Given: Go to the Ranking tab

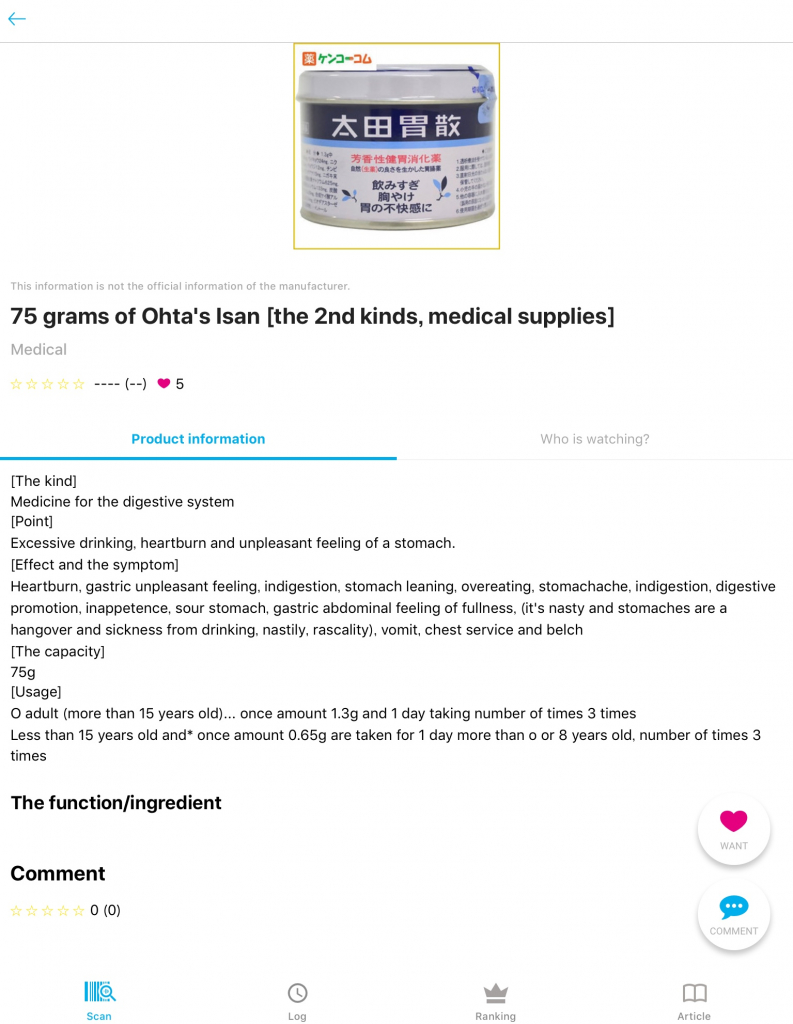Looking at the screenshot, I should point(495,1000).
